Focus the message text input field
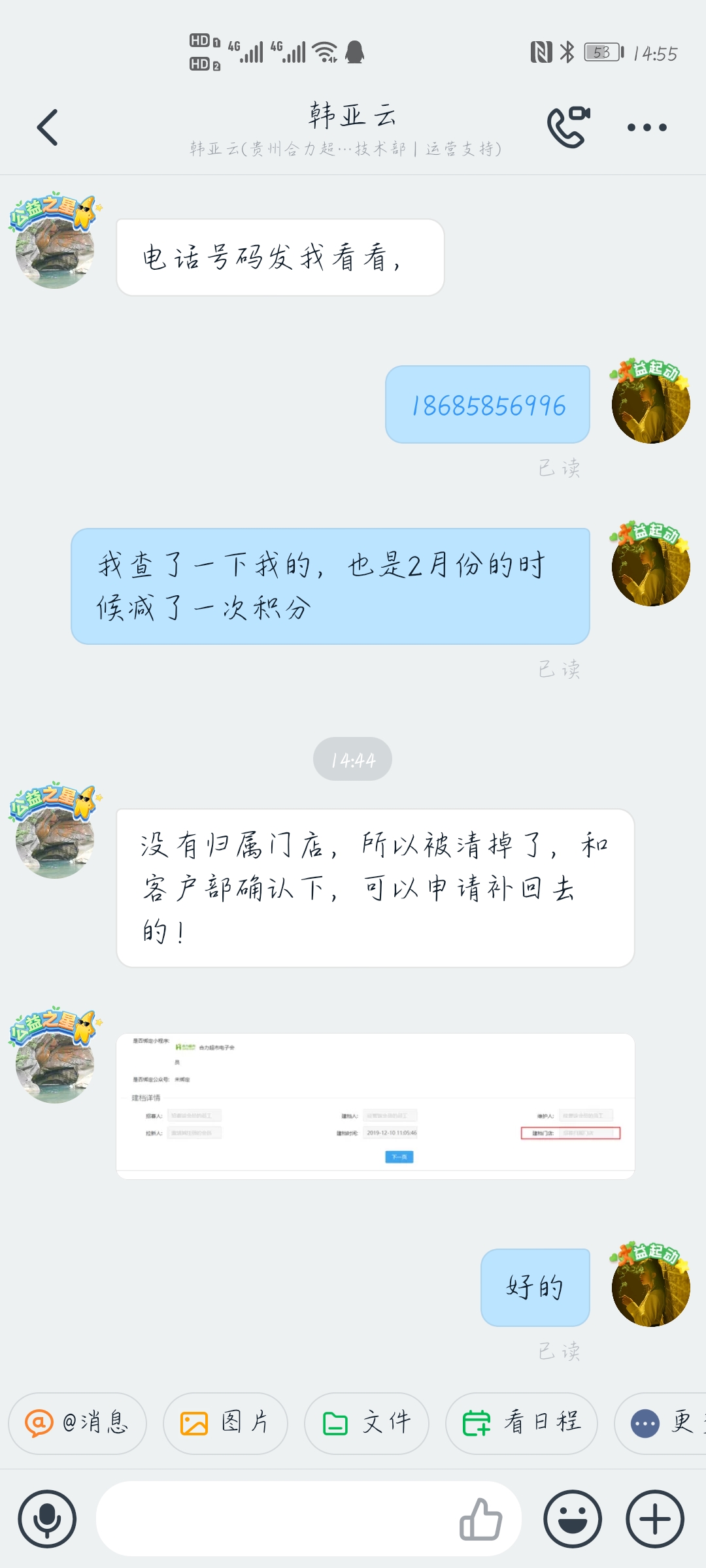The height and width of the screenshot is (1568, 706). (x=275, y=1519)
